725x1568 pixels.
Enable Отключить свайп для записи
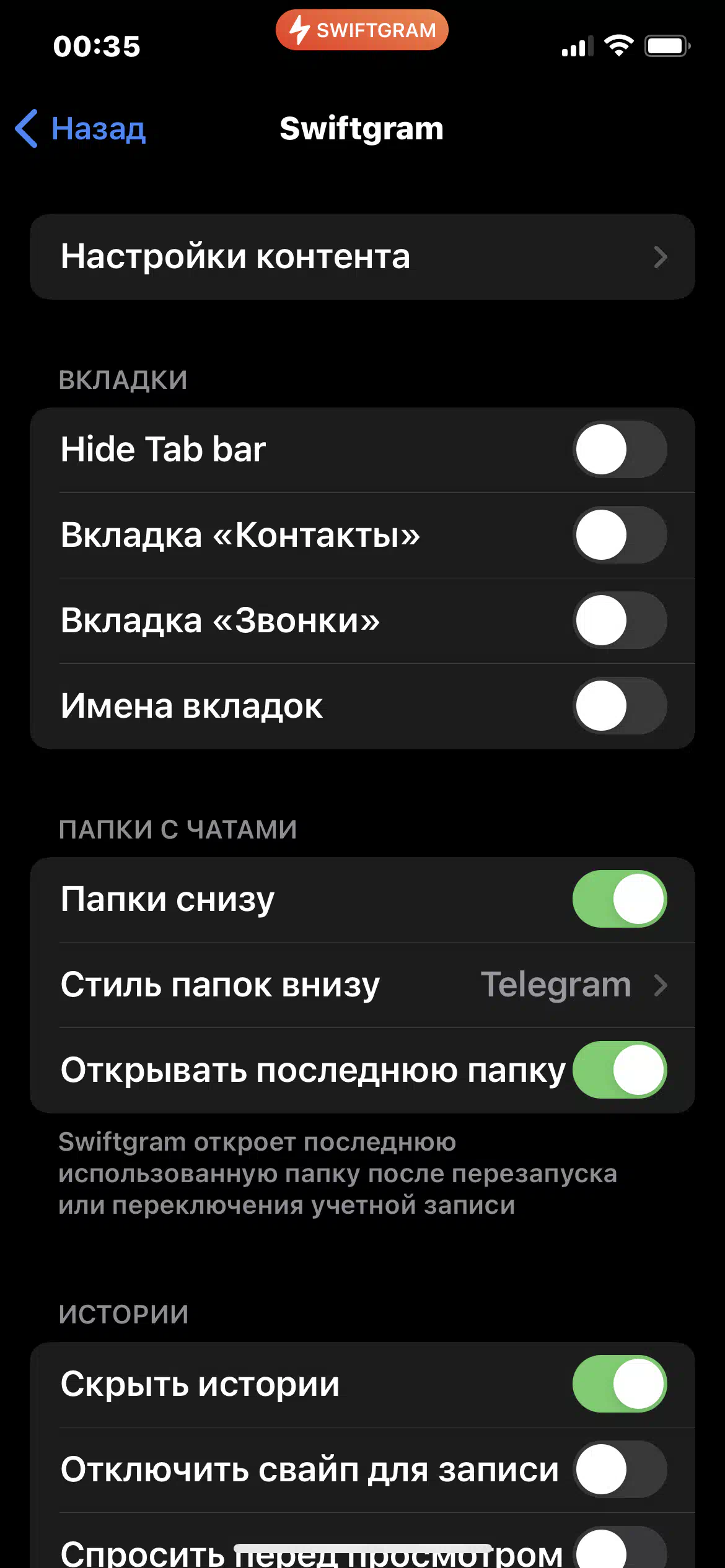pyautogui.click(x=620, y=1470)
